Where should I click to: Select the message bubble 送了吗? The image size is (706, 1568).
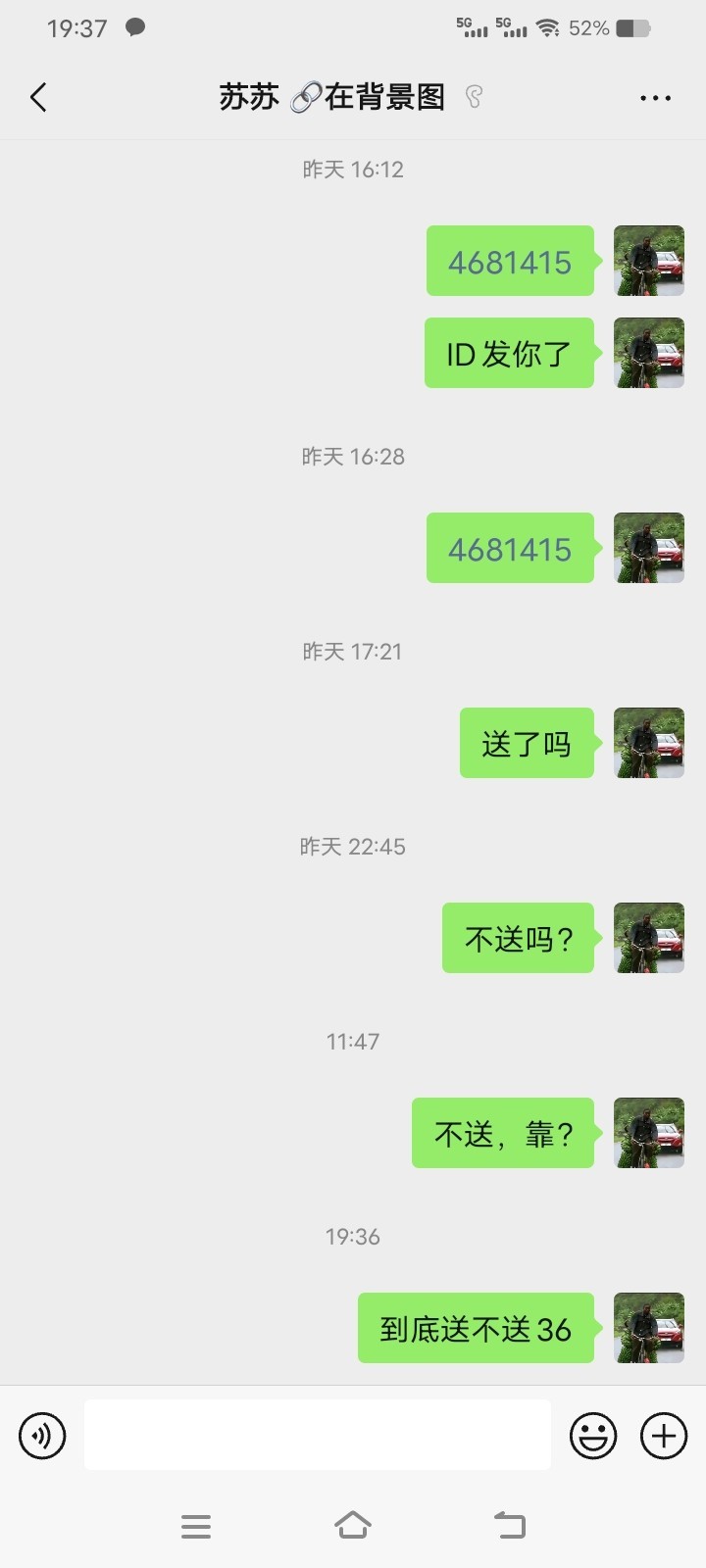(527, 743)
